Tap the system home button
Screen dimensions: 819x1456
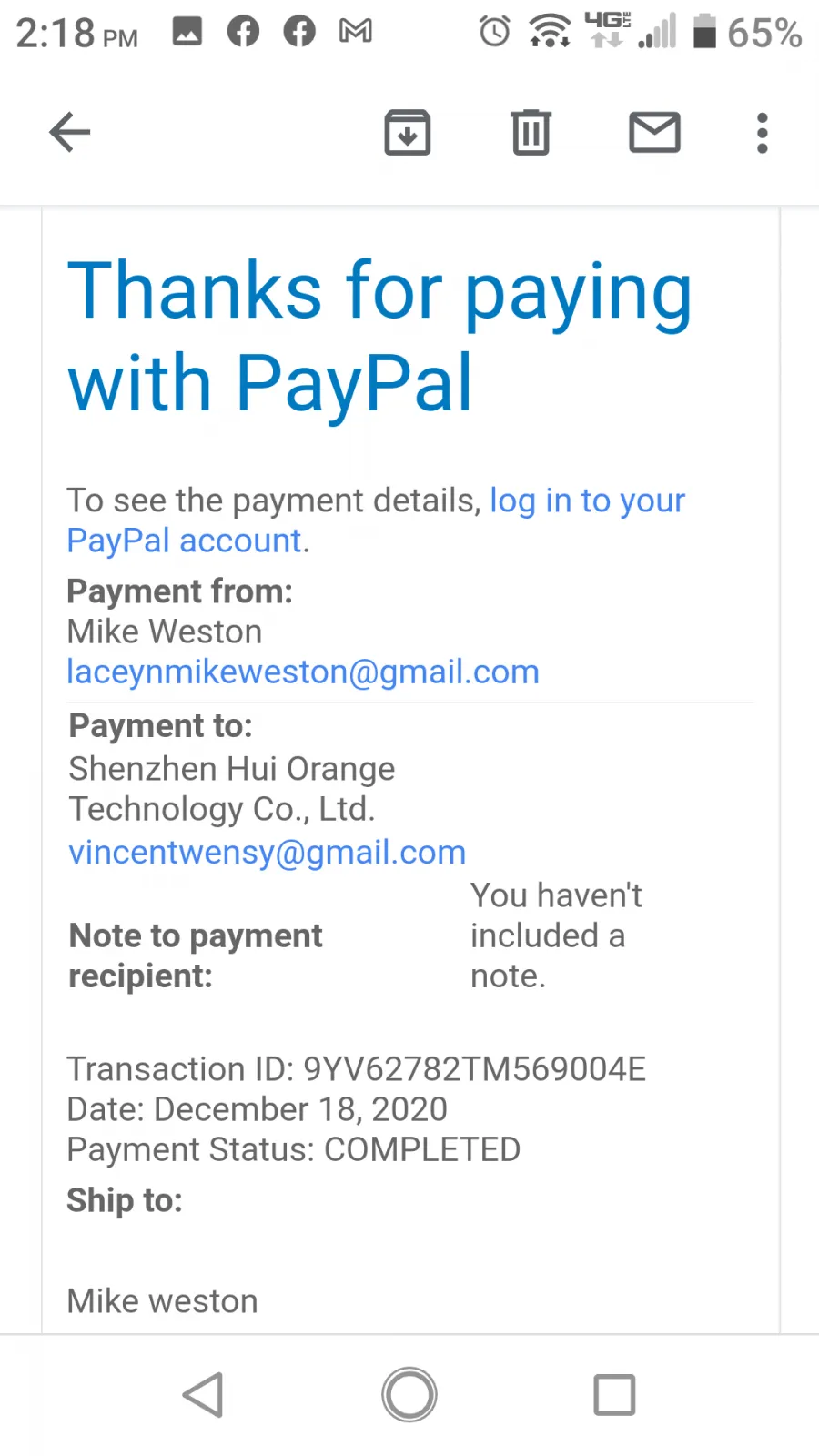pos(409,1394)
